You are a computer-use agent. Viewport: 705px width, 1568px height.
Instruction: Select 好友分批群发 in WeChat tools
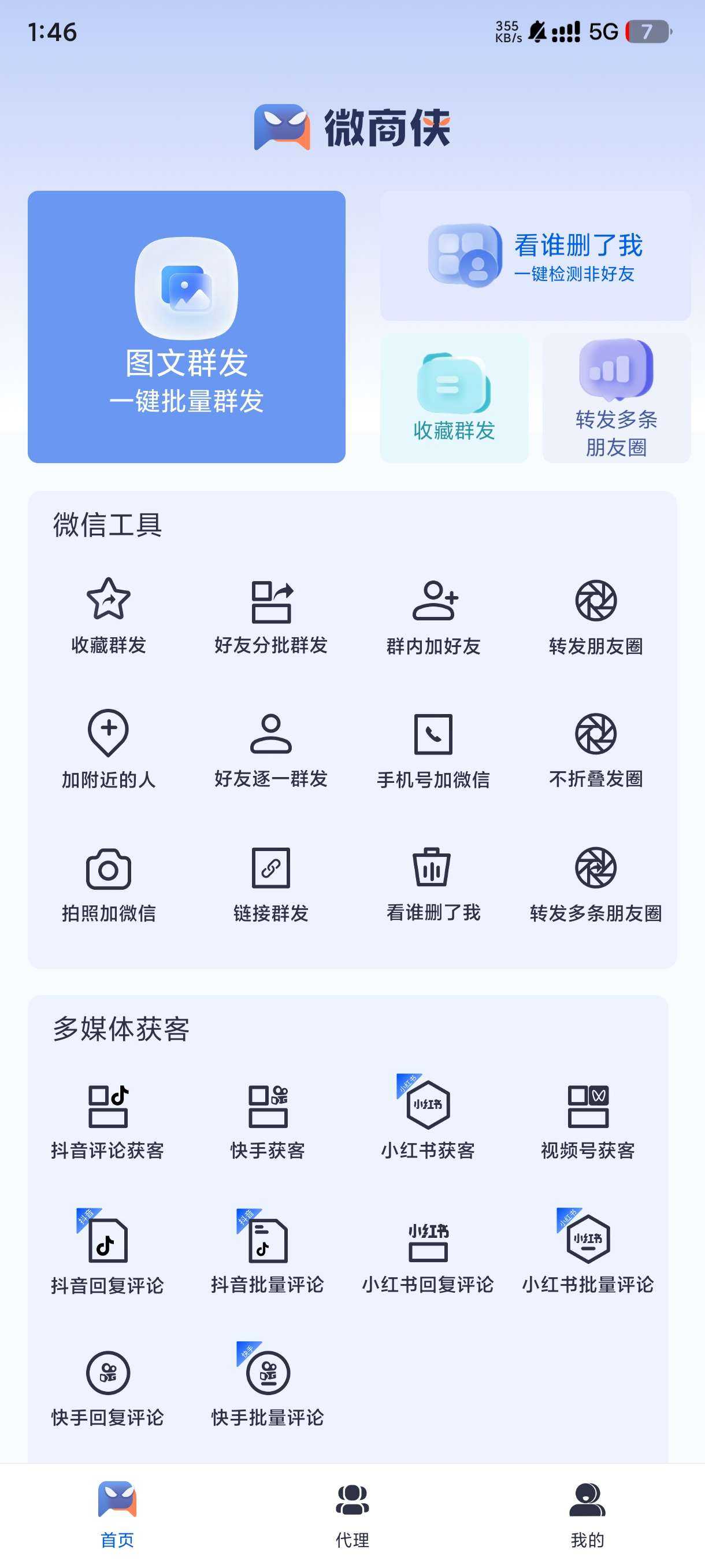pyautogui.click(x=270, y=616)
